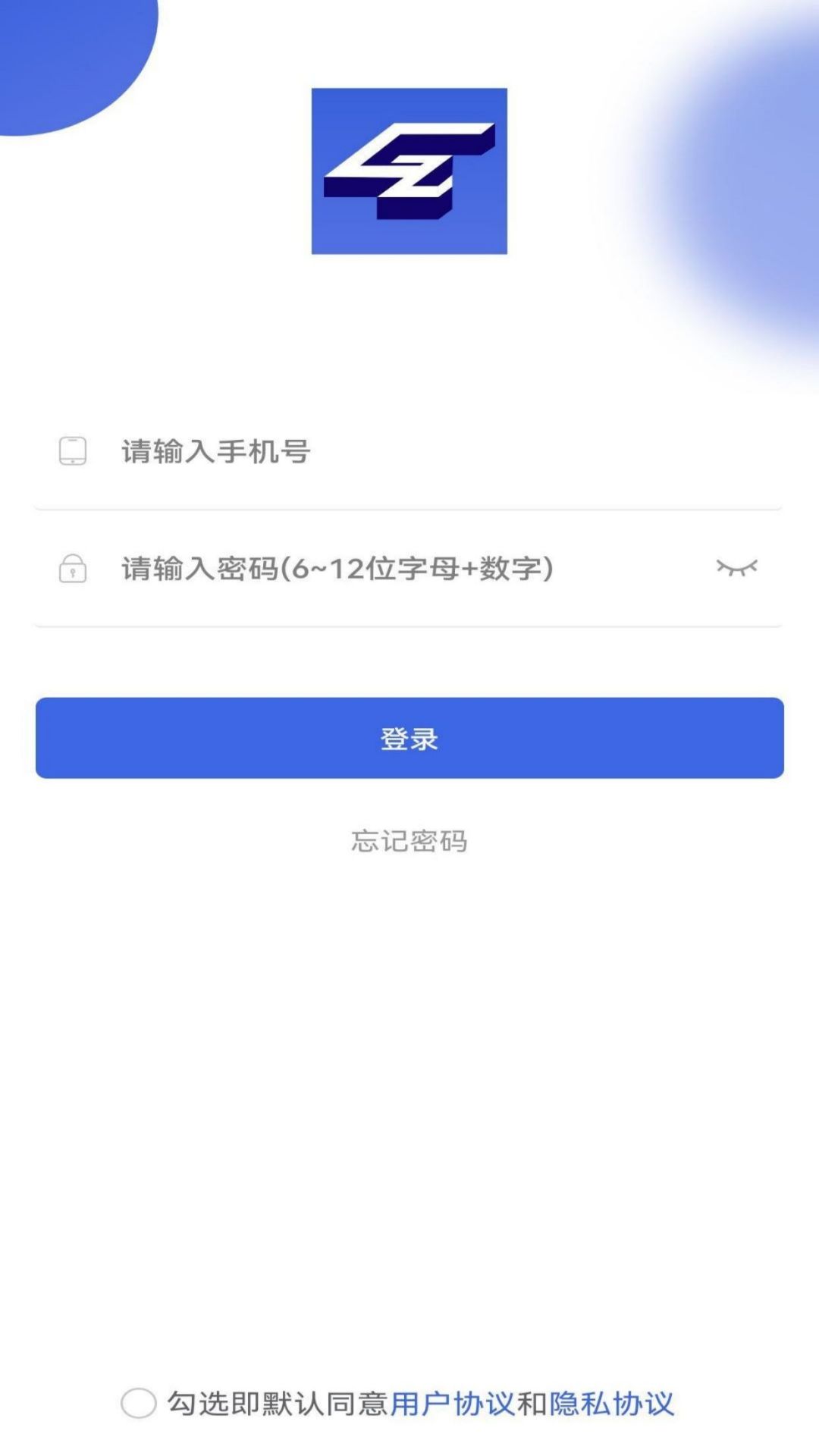Open the 隐私协议 privacy policy link
The width and height of the screenshot is (819, 1456).
[611, 1404]
